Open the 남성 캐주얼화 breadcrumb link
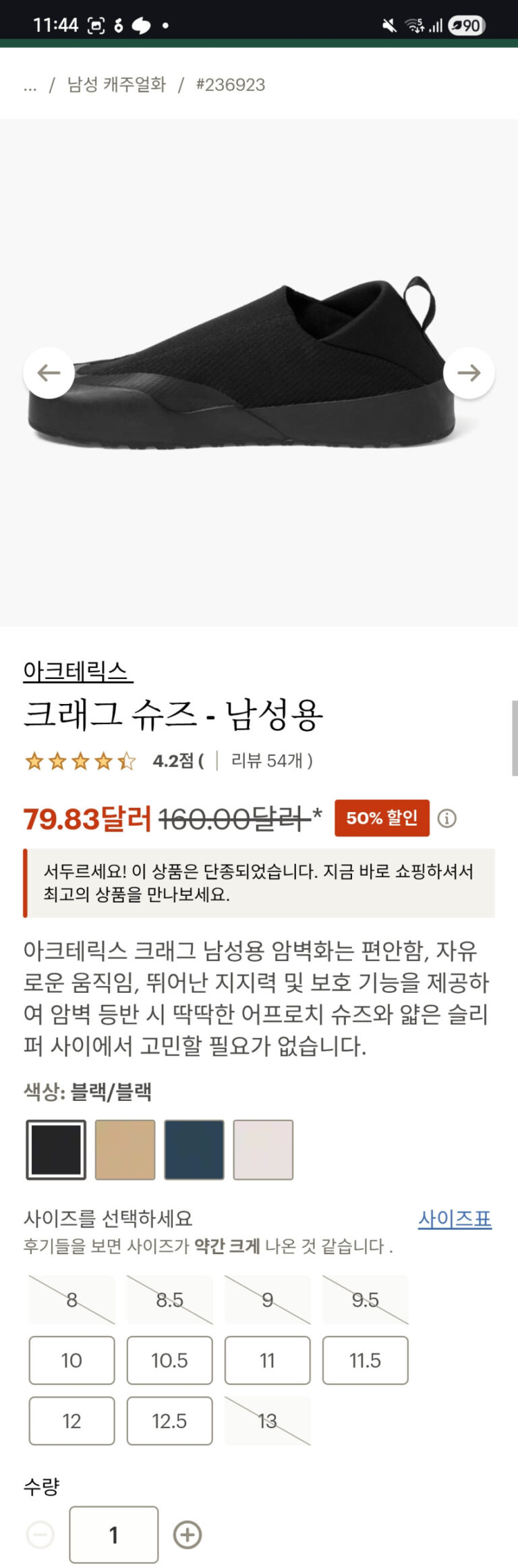 click(117, 84)
